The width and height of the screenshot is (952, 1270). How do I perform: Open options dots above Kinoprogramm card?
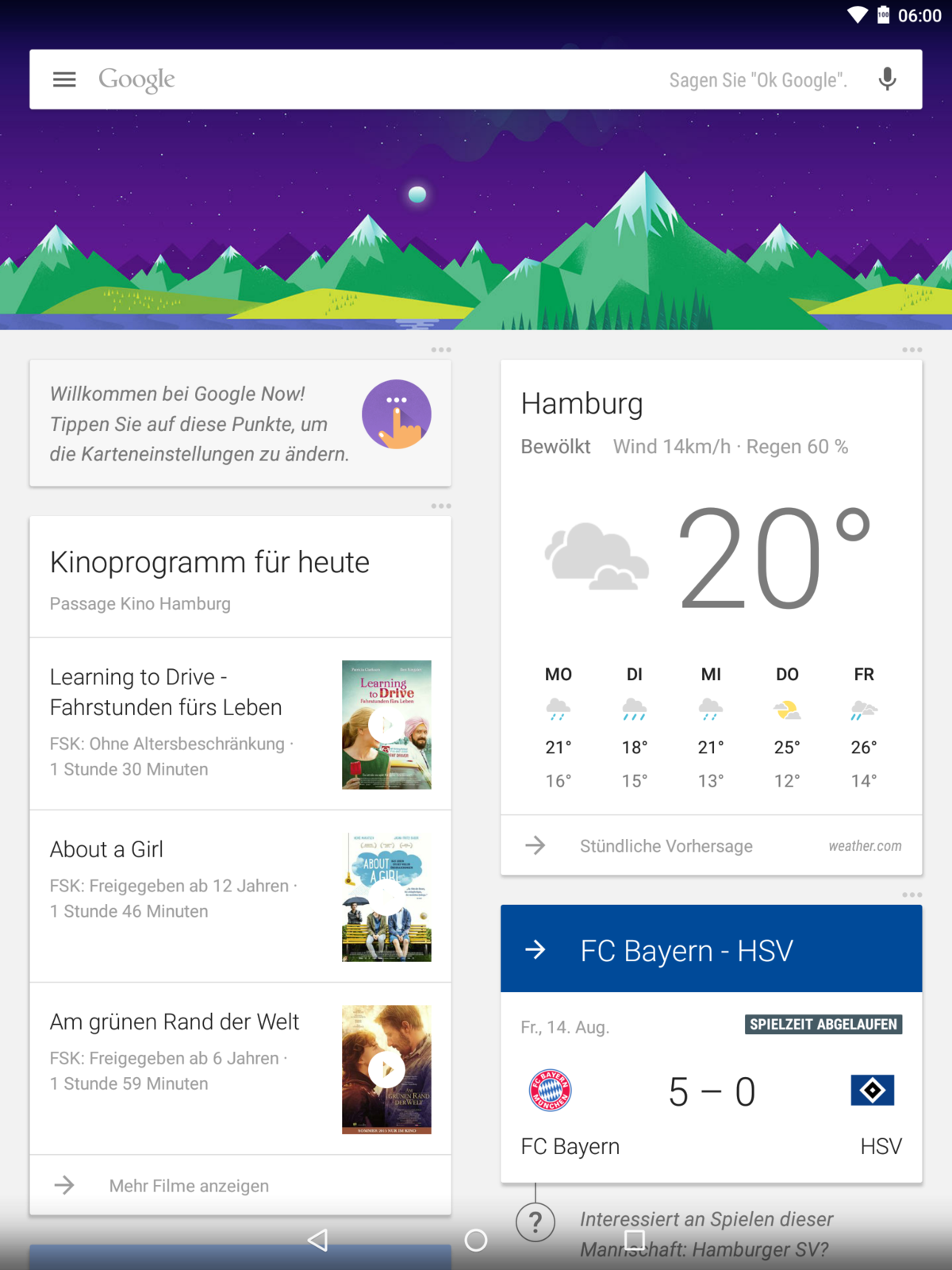pos(441,506)
